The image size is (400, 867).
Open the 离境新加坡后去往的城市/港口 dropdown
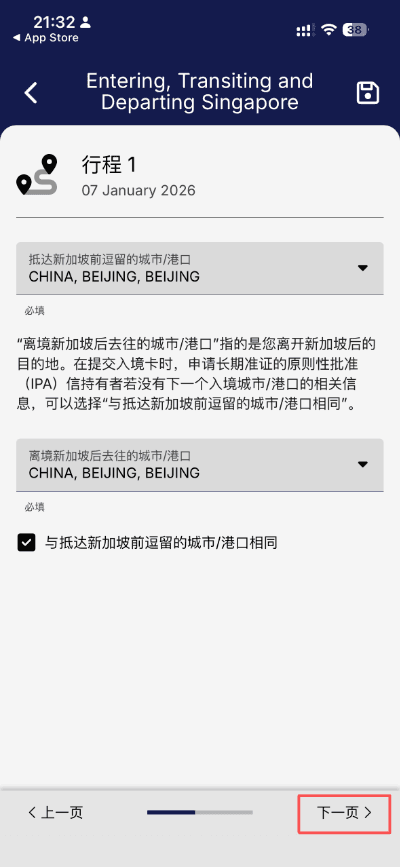point(200,464)
